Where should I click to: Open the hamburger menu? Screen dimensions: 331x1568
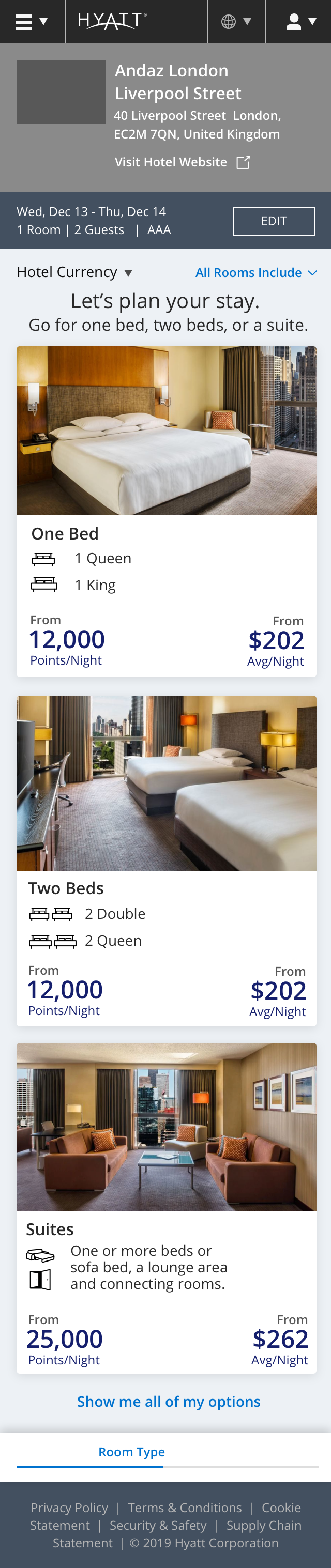tap(32, 22)
